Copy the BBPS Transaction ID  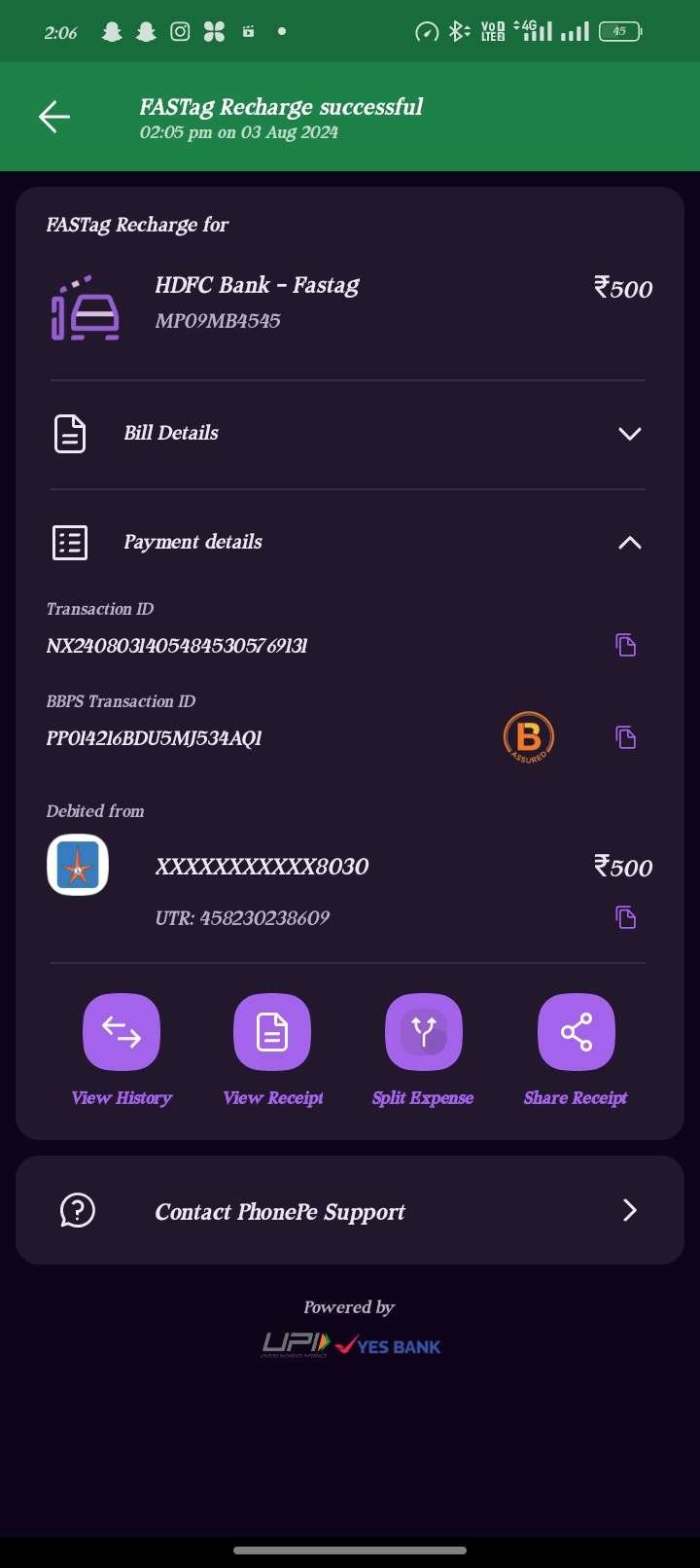[x=625, y=737]
